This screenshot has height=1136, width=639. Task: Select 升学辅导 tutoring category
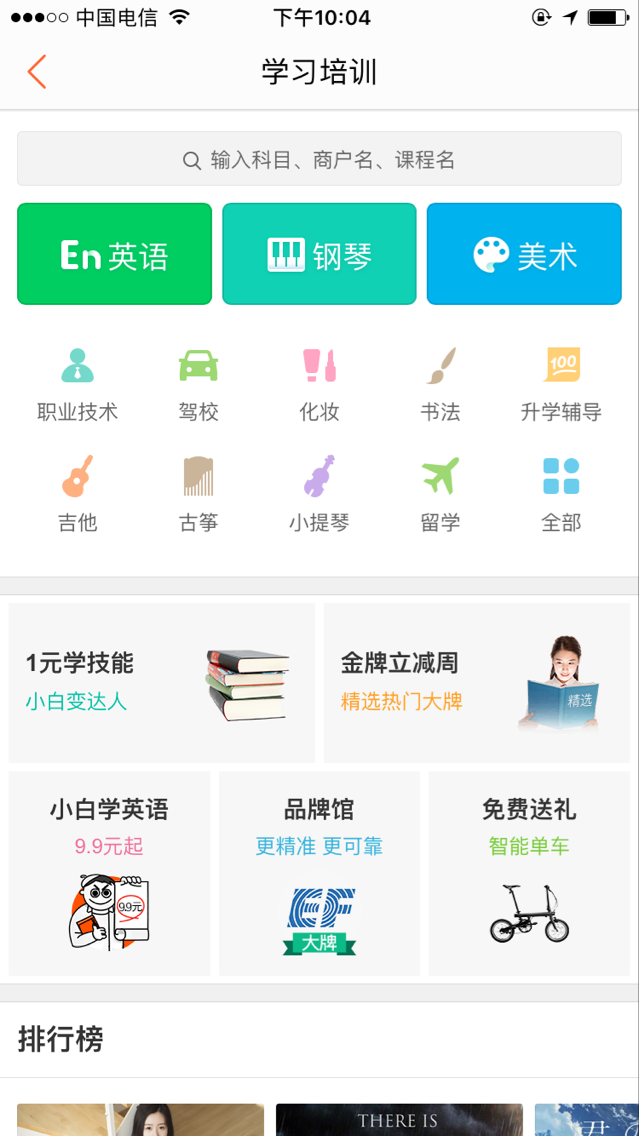coord(561,383)
